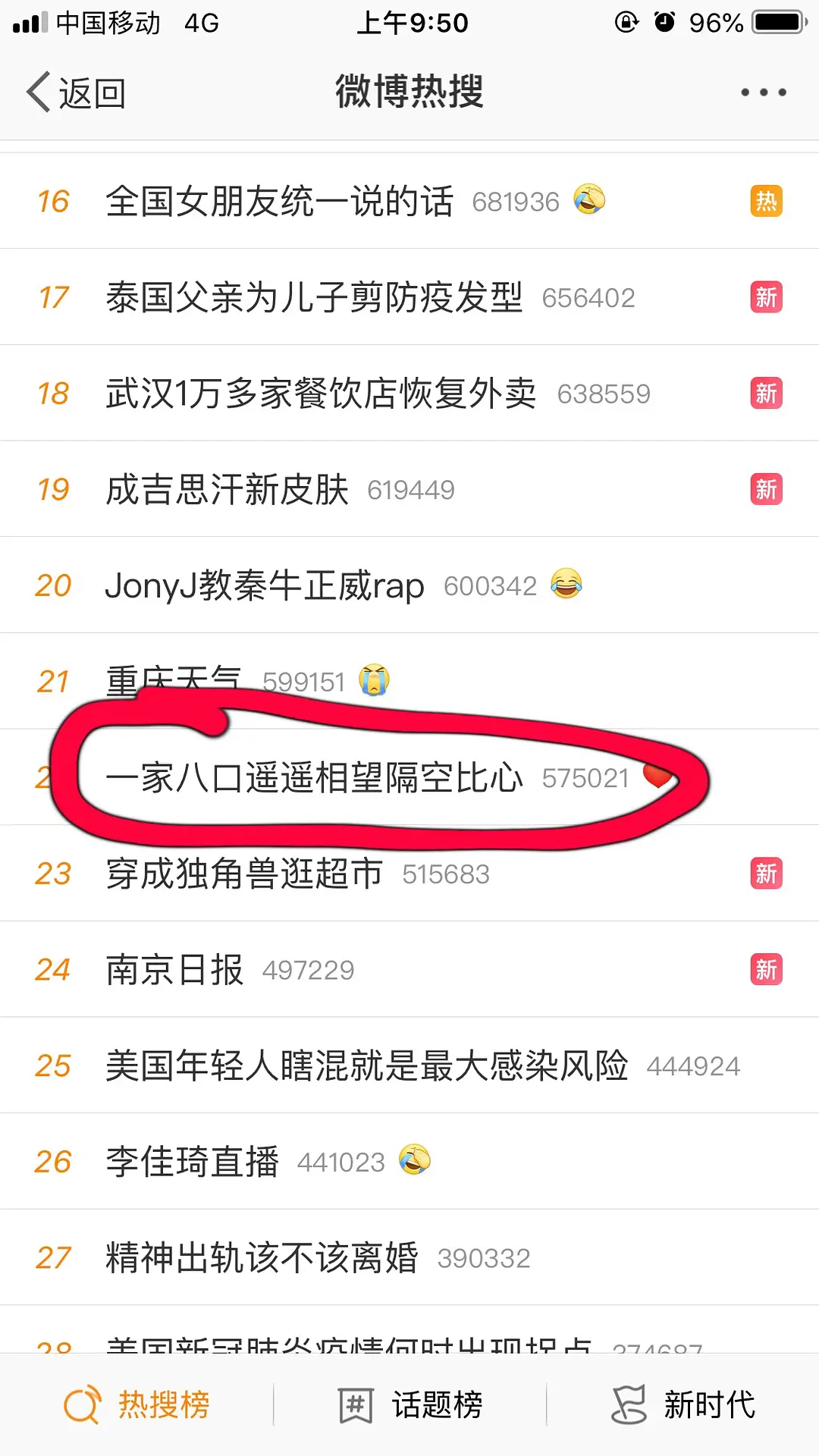819x1456 pixels.
Task: Open trending topic 精神出轨该不该离婚
Action: pyautogui.click(x=409, y=1257)
